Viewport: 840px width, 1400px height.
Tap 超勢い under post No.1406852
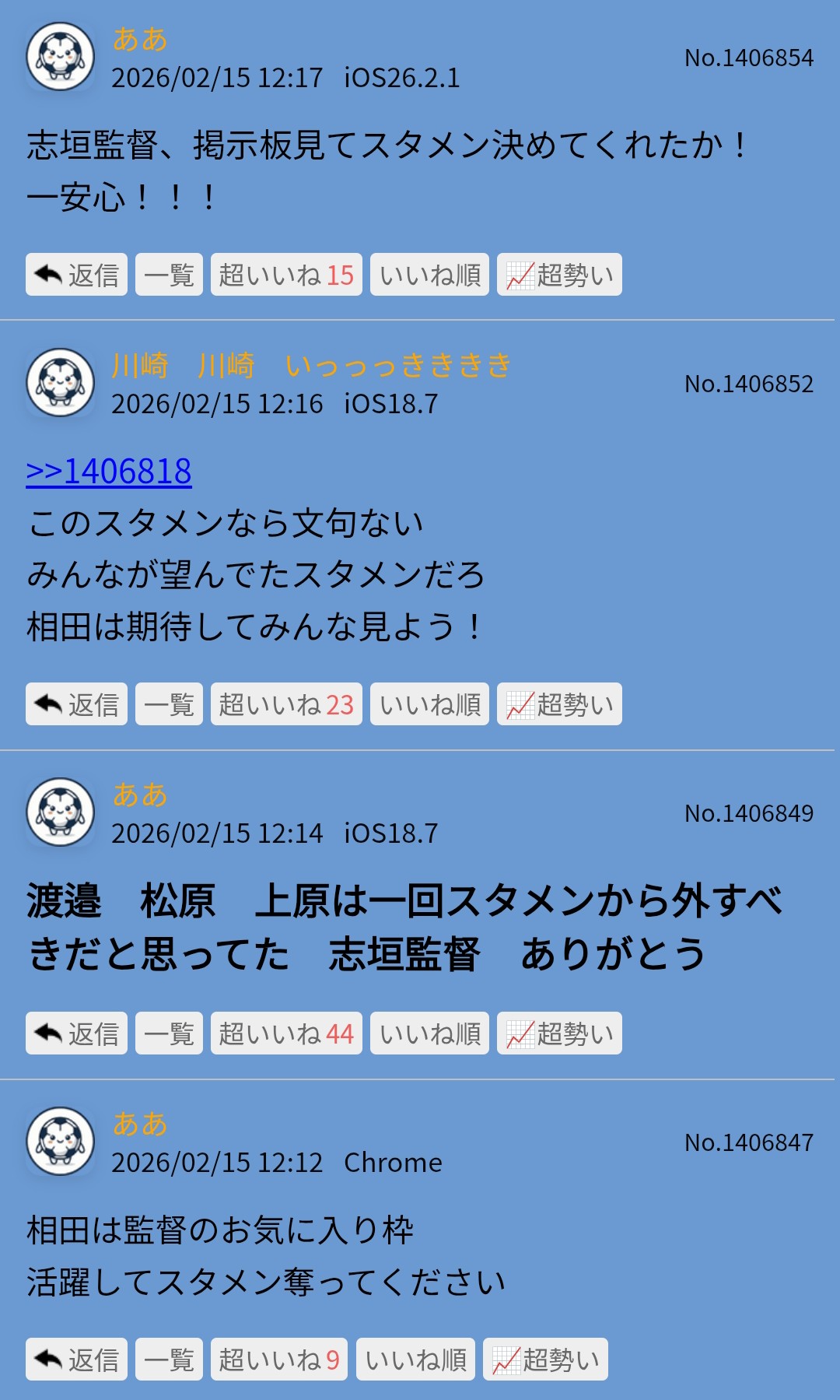tap(559, 704)
